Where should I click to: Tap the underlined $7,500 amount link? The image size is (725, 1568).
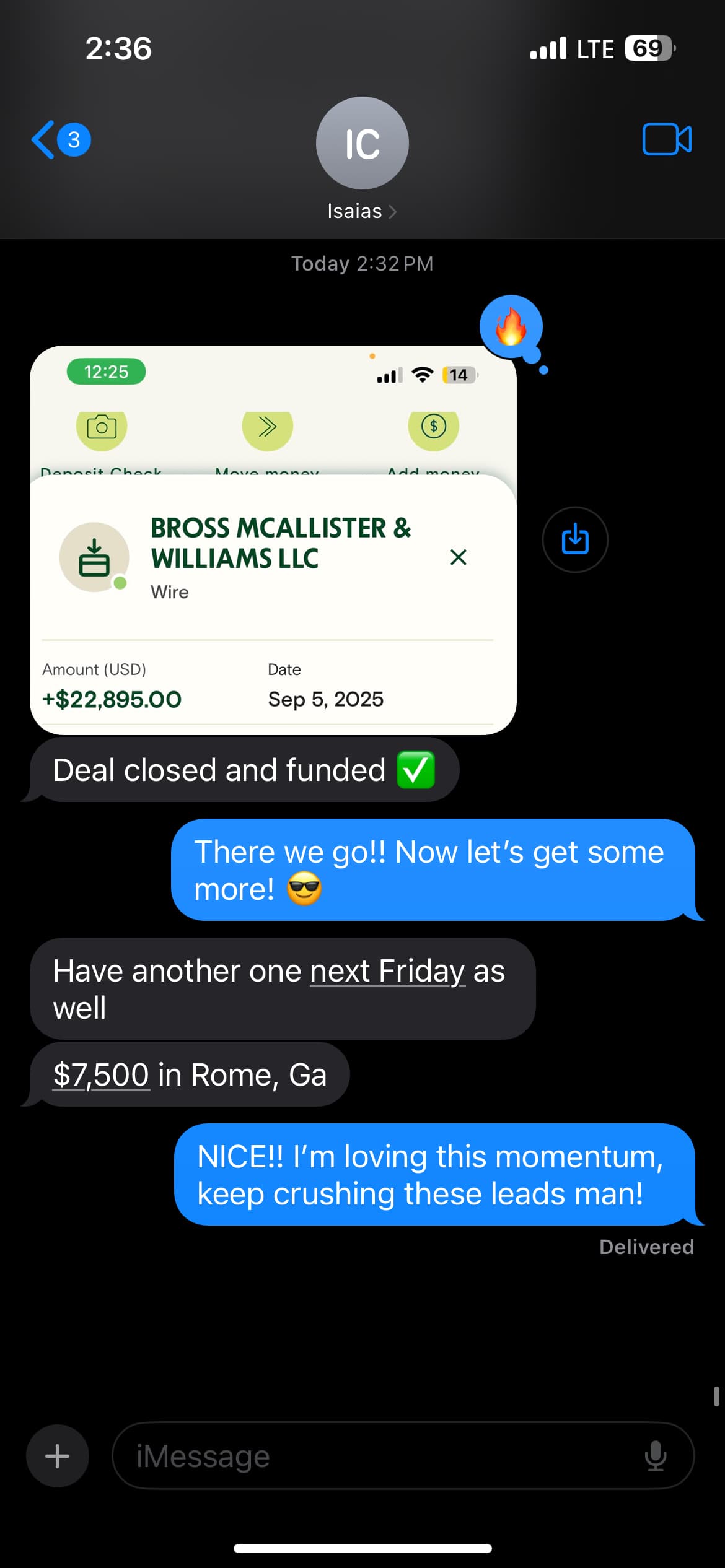point(101,1074)
